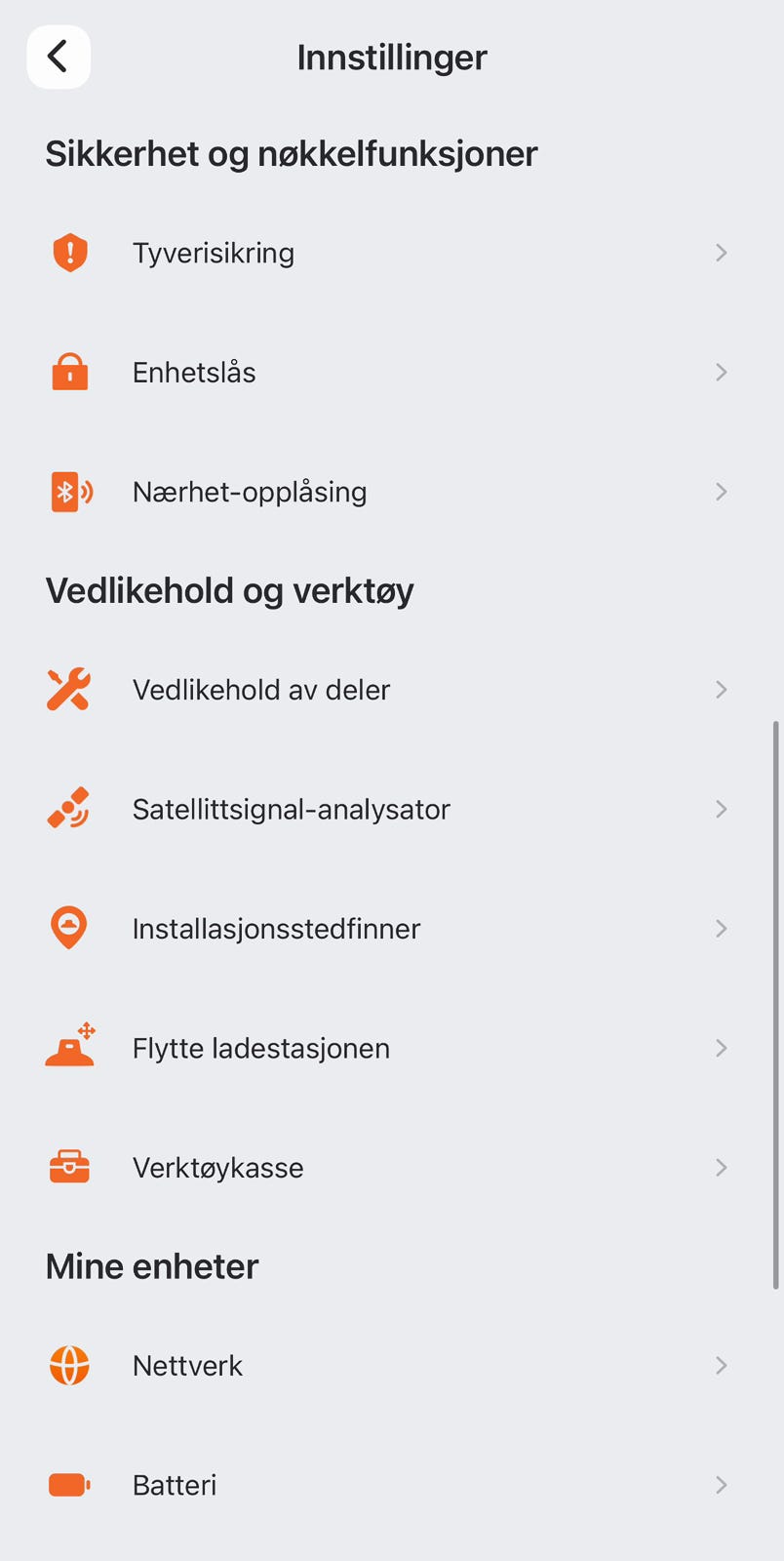Open Vedlikehold av deler
This screenshot has width=784, height=1561.
(392, 690)
